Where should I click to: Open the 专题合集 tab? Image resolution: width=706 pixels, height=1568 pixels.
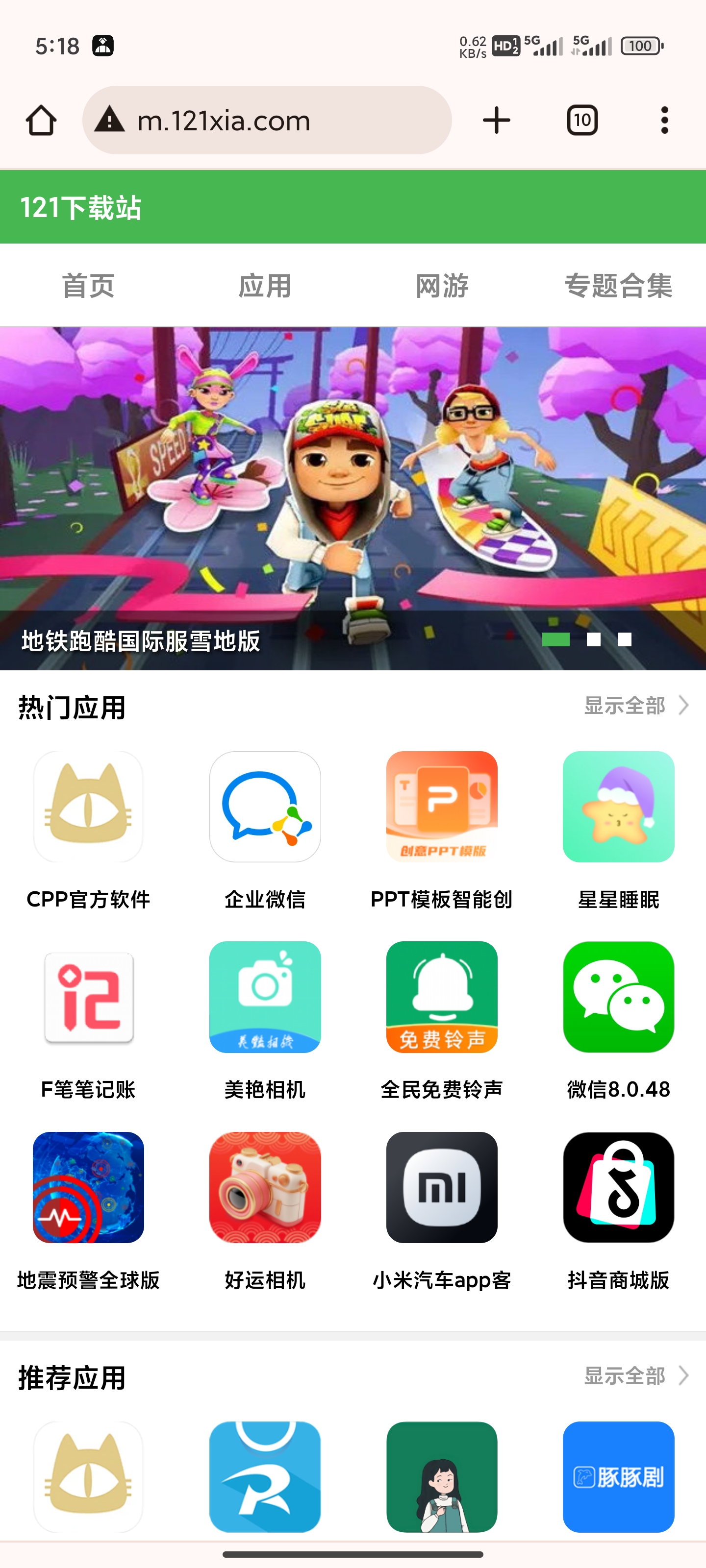click(x=618, y=285)
